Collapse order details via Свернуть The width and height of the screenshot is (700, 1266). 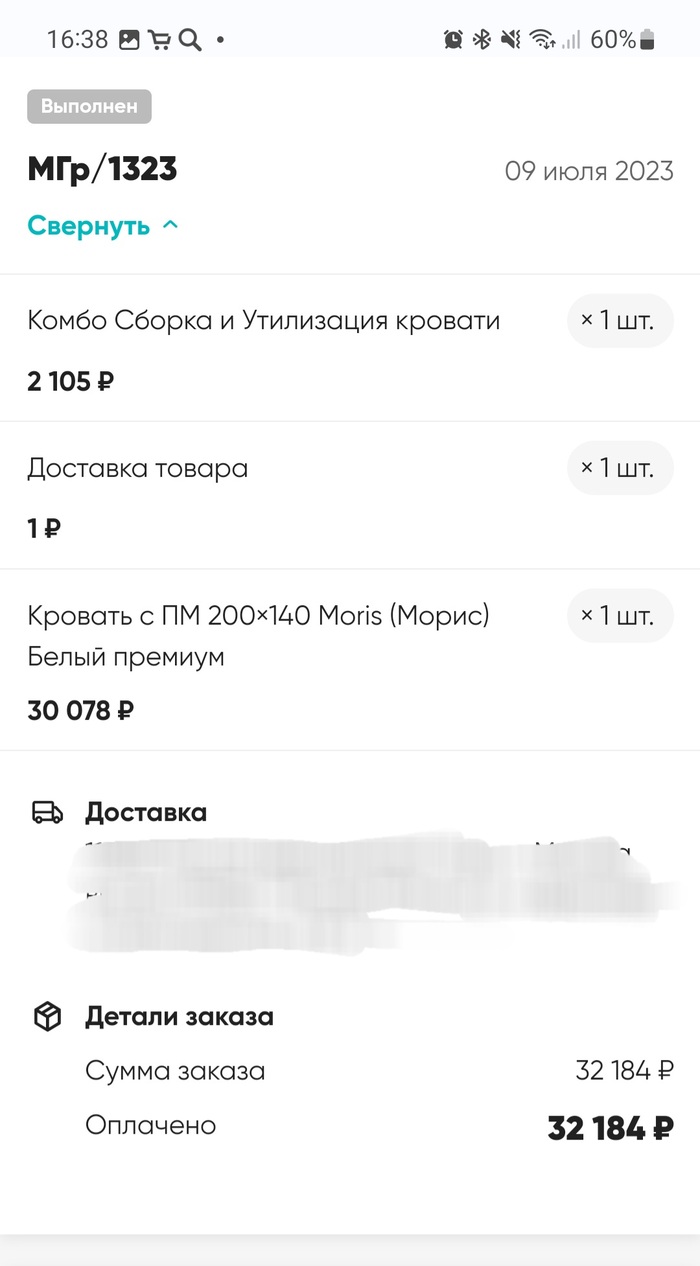[103, 226]
